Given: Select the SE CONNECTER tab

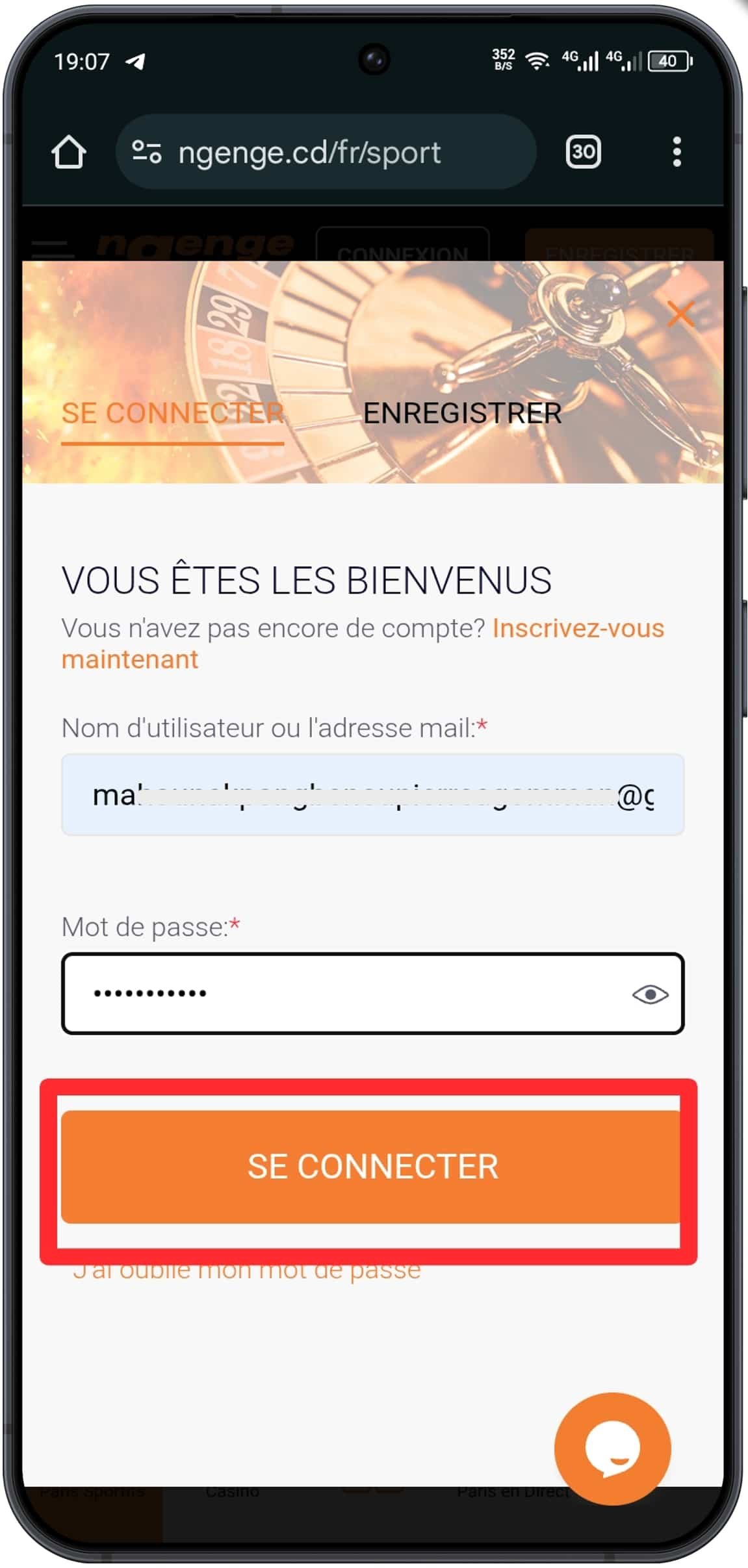Looking at the screenshot, I should 174,413.
